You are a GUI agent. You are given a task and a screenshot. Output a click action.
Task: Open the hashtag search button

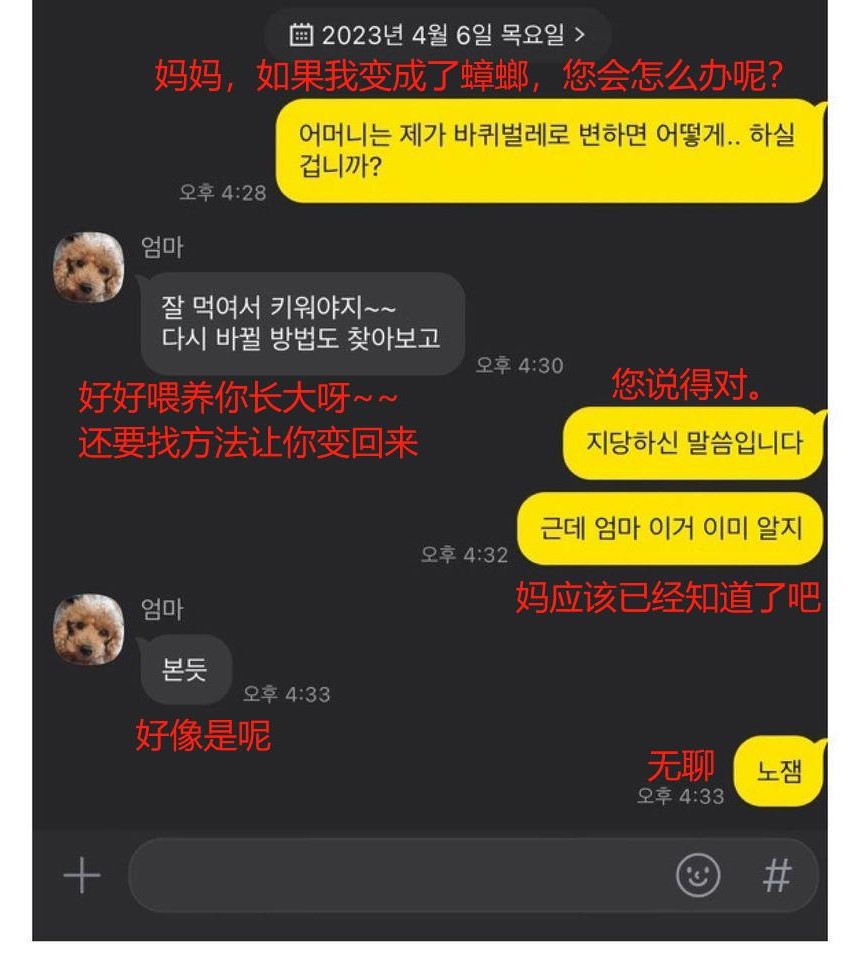777,876
